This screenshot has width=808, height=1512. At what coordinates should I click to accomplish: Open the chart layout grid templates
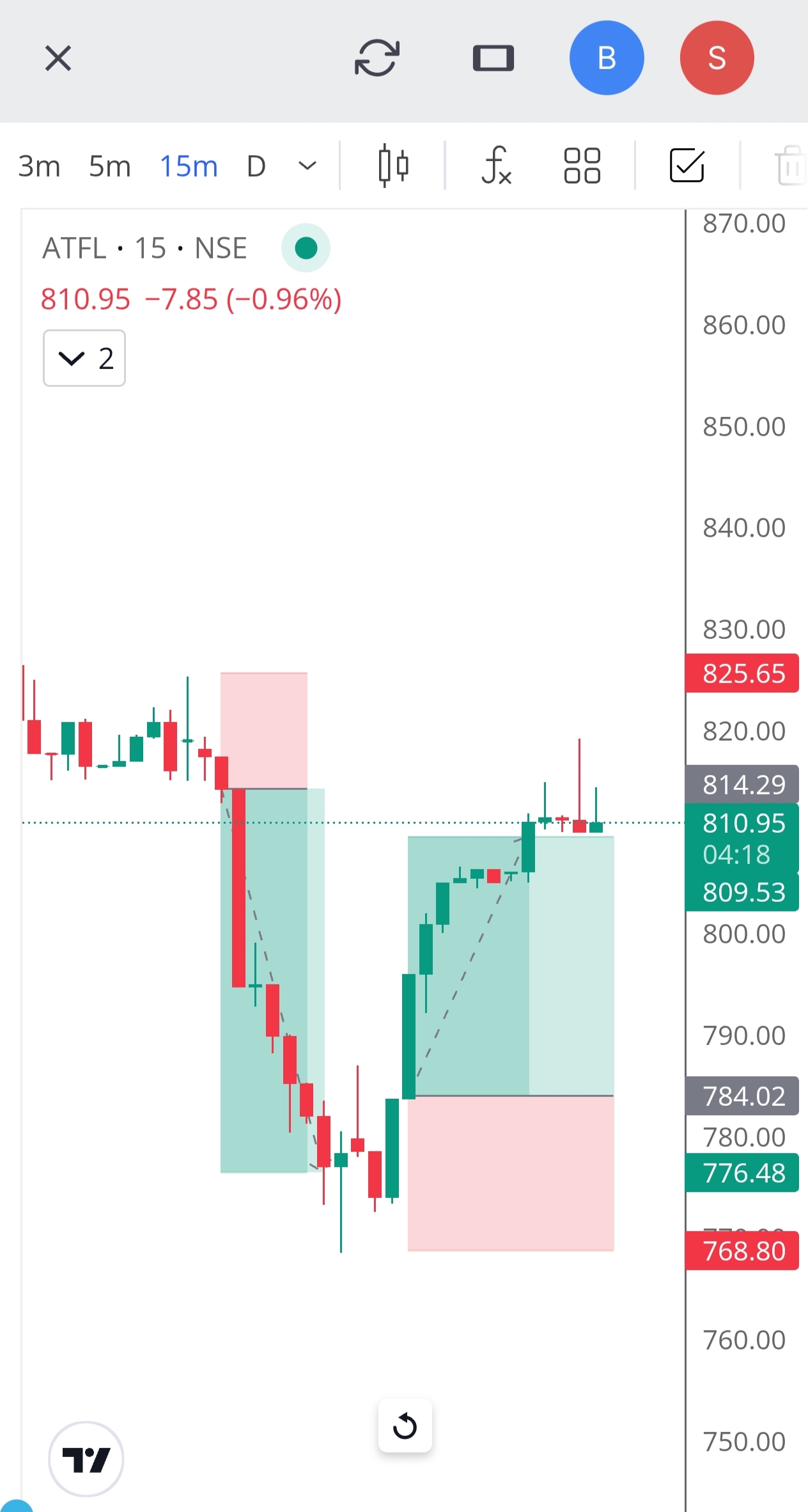[x=582, y=166]
